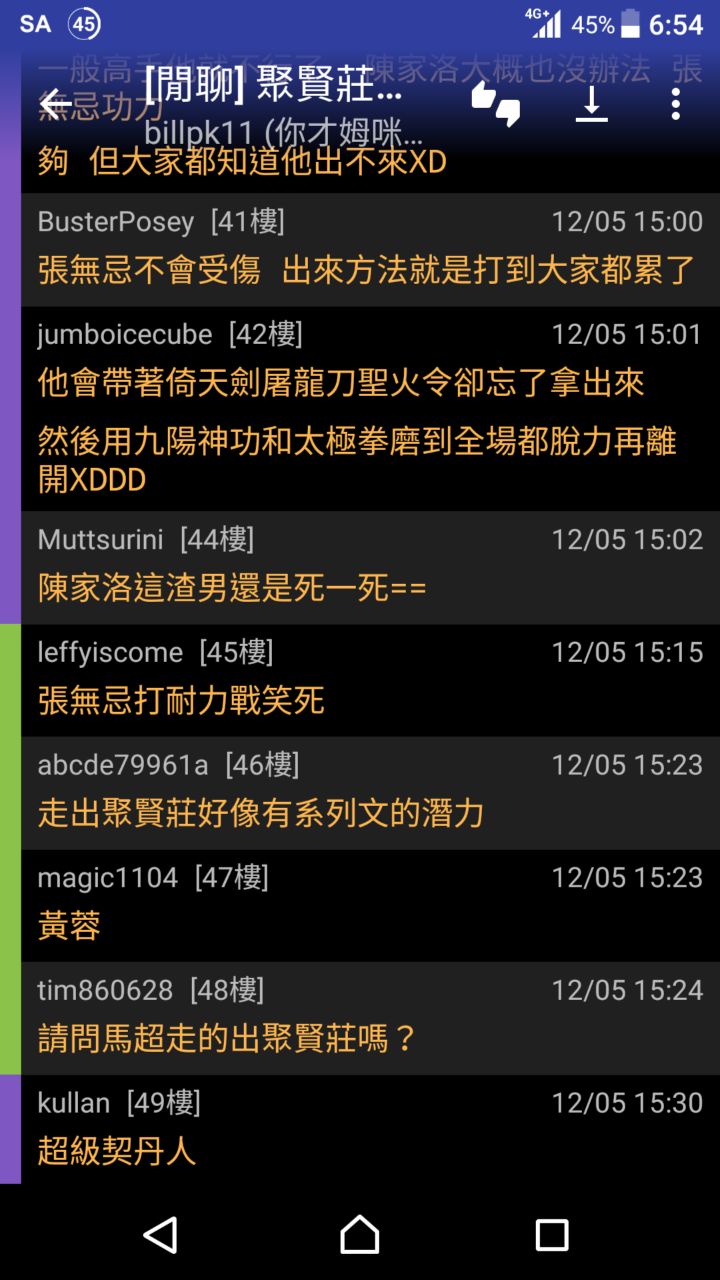Select BusterPosey's comment on floor 41

(x=370, y=249)
